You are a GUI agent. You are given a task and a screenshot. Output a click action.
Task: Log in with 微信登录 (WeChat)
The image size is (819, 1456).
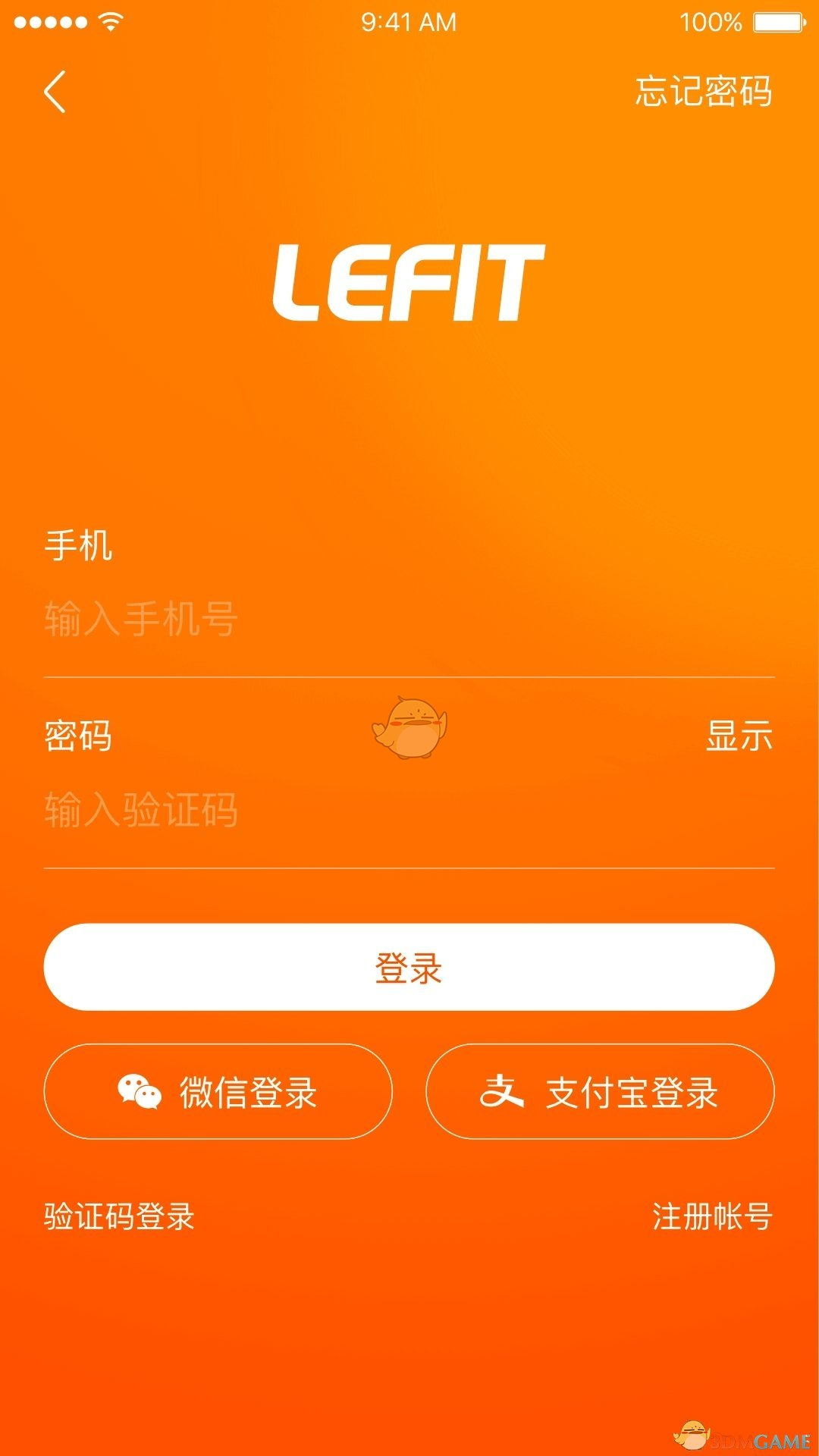(x=218, y=1092)
